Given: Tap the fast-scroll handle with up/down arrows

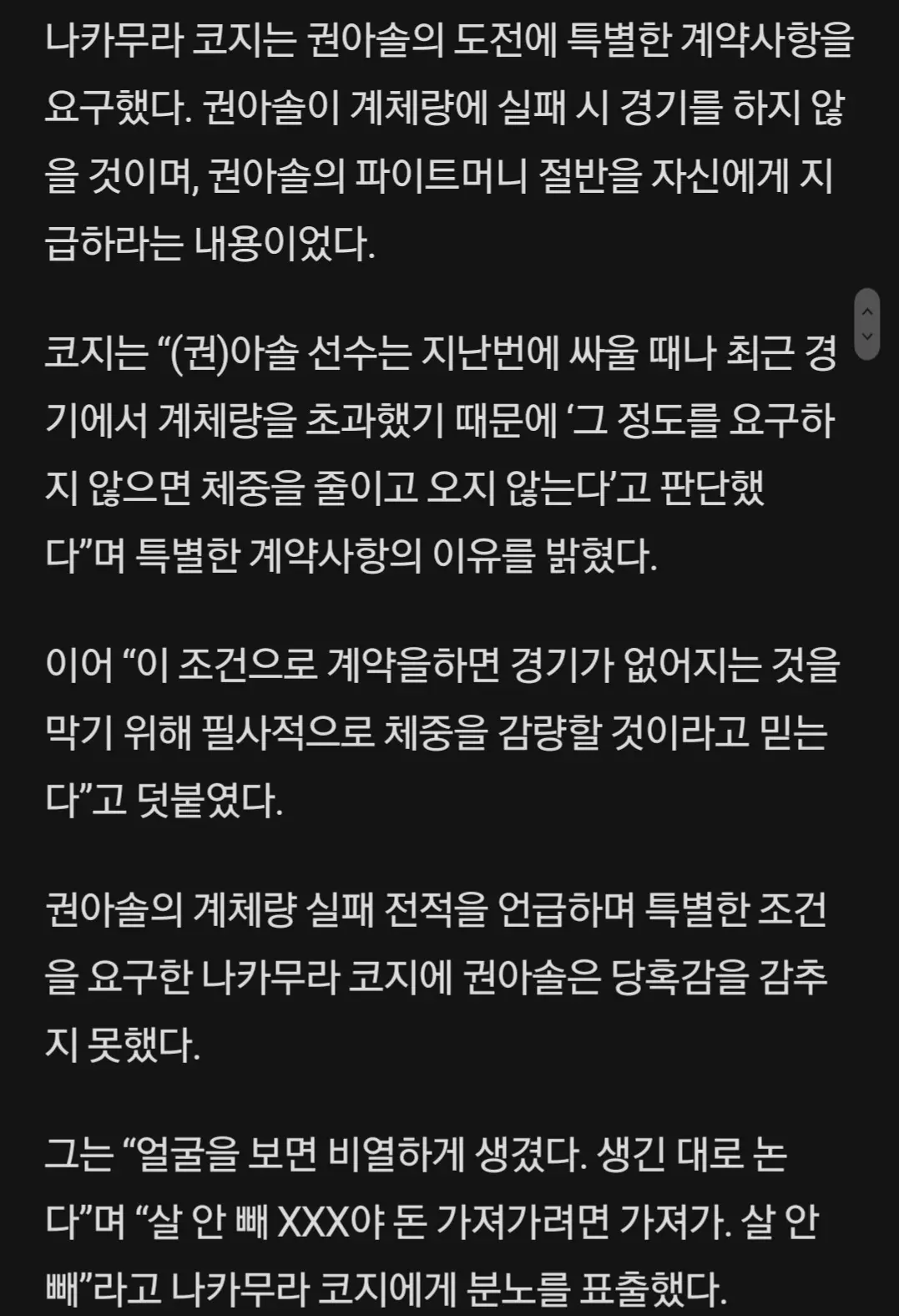Looking at the screenshot, I should coord(867,324).
